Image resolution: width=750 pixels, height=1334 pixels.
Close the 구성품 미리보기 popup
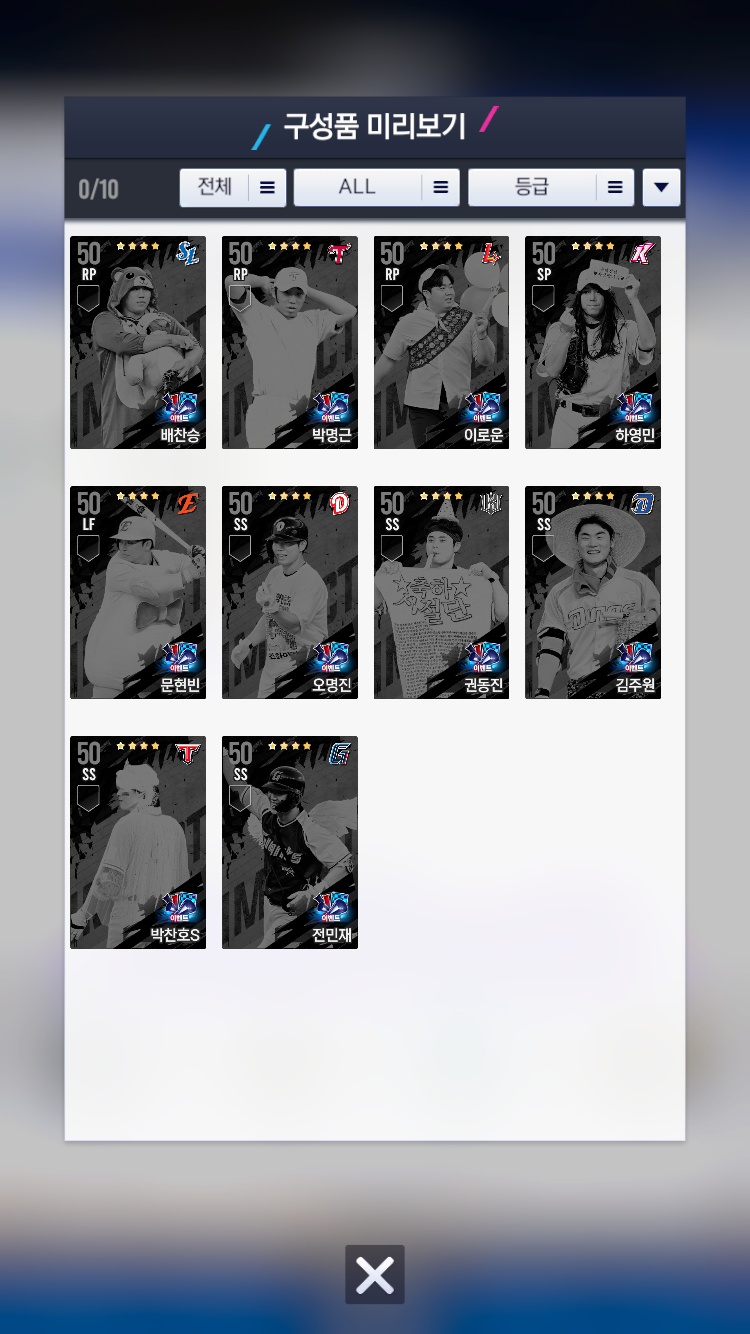coord(374,1274)
